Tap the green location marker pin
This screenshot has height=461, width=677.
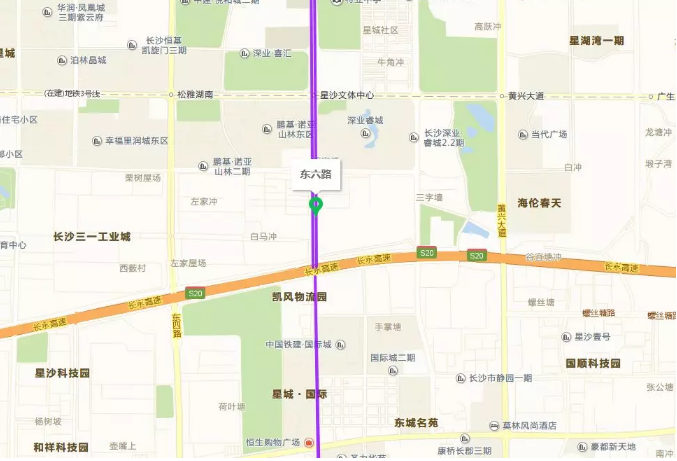click(316, 205)
